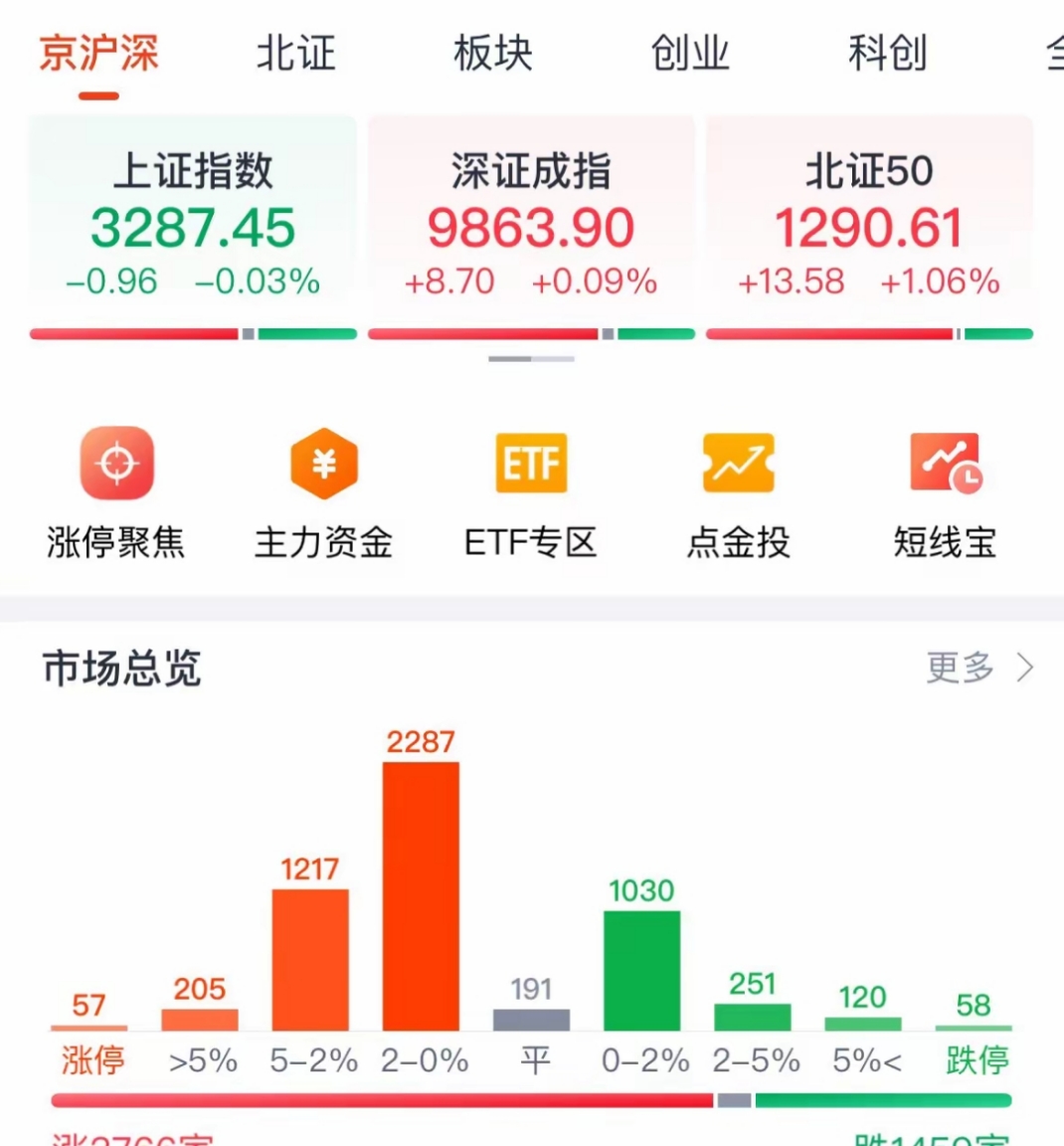Open the 板块 tab
1064x1146 pixels.
click(492, 55)
